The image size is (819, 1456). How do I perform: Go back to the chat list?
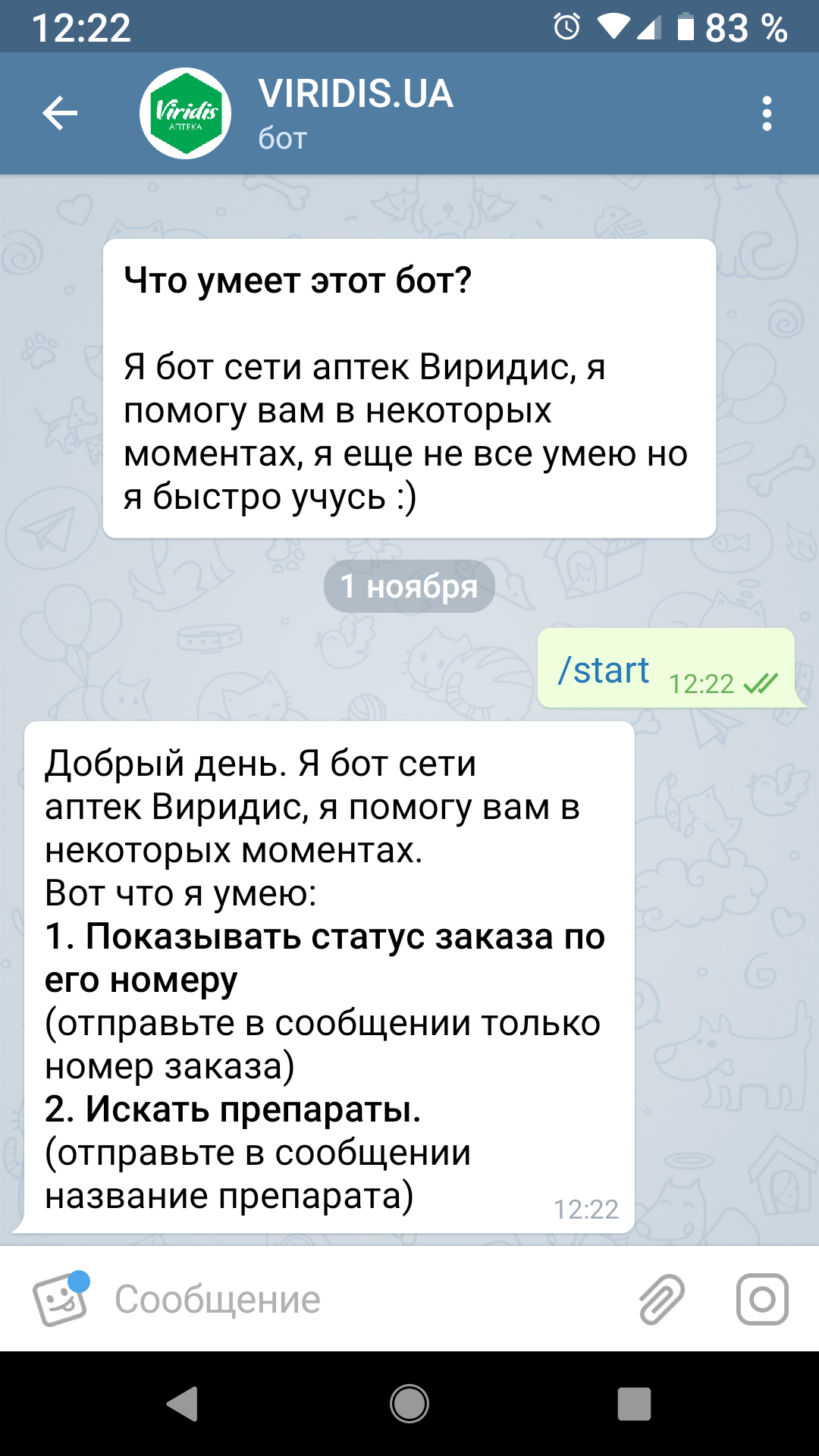click(x=60, y=114)
